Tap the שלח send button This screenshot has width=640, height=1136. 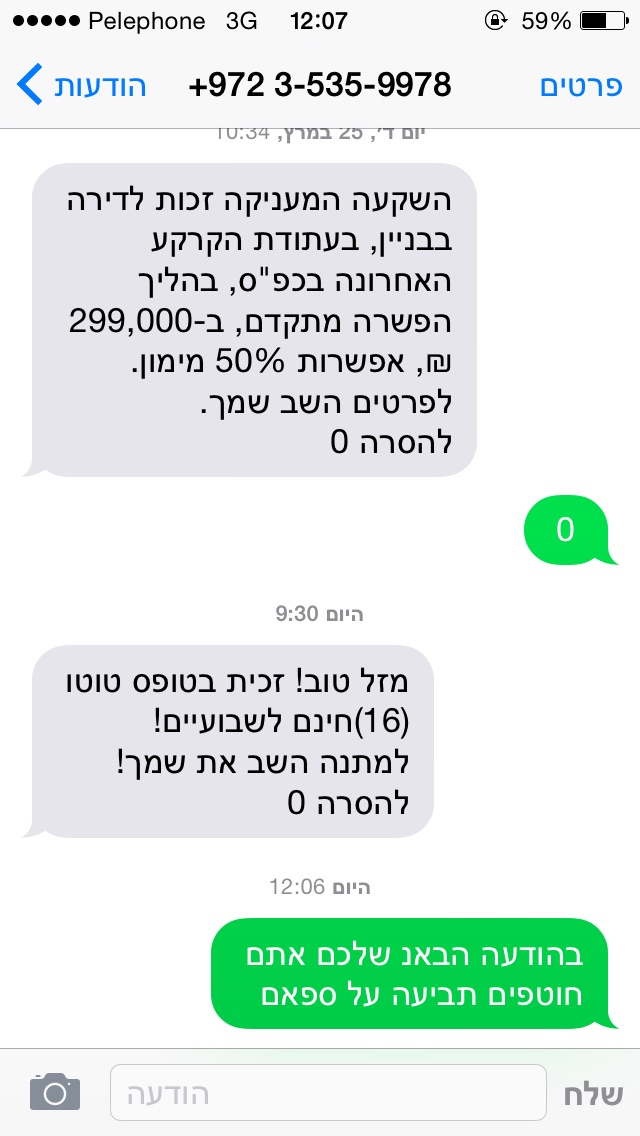(x=595, y=1093)
